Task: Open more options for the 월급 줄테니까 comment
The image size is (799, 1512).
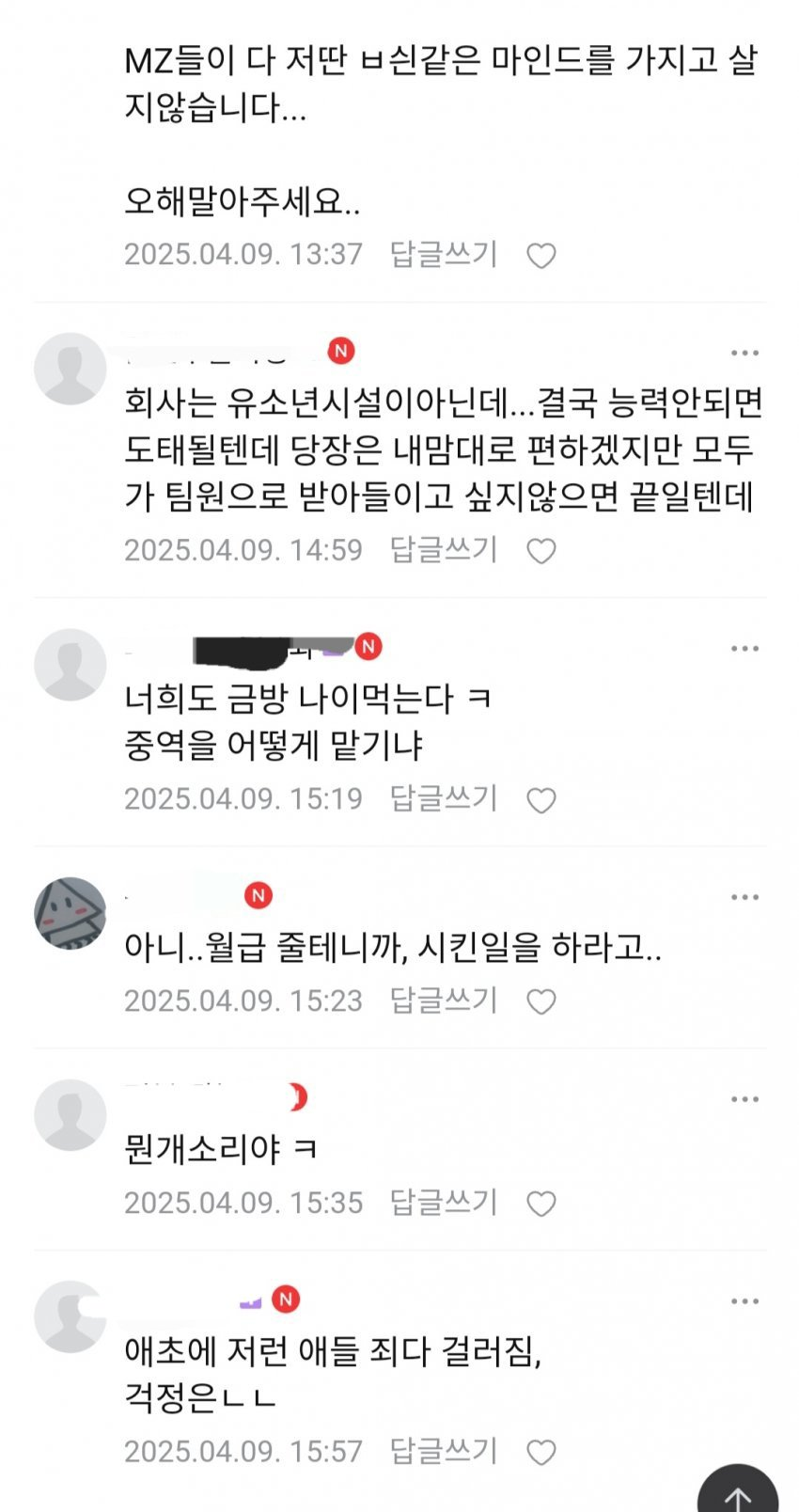Action: pos(744,898)
